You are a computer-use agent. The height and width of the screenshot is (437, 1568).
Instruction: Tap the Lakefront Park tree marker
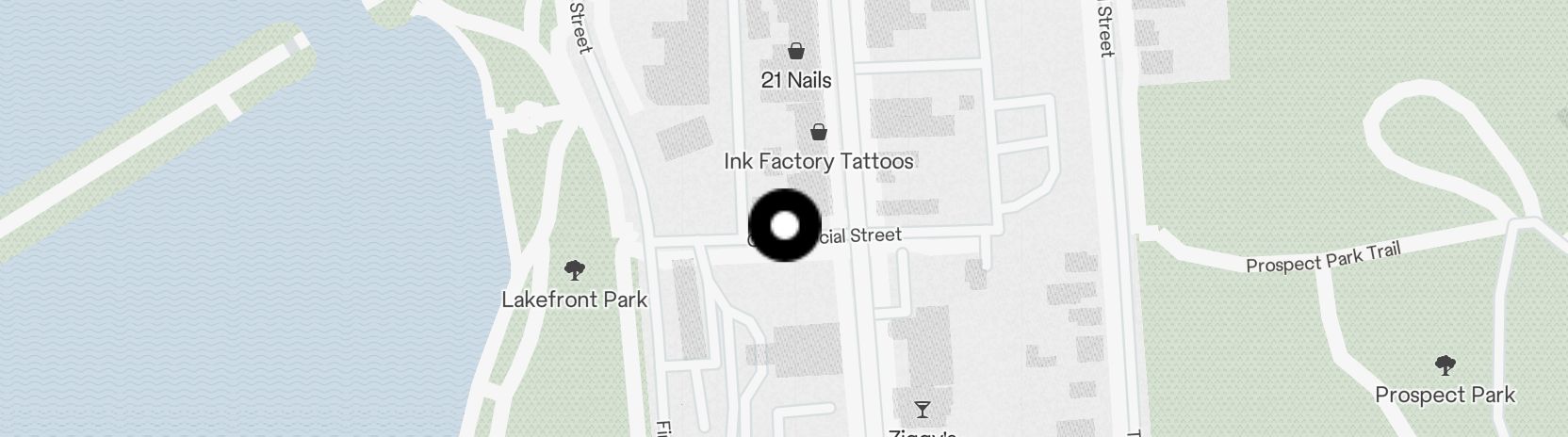tap(574, 272)
